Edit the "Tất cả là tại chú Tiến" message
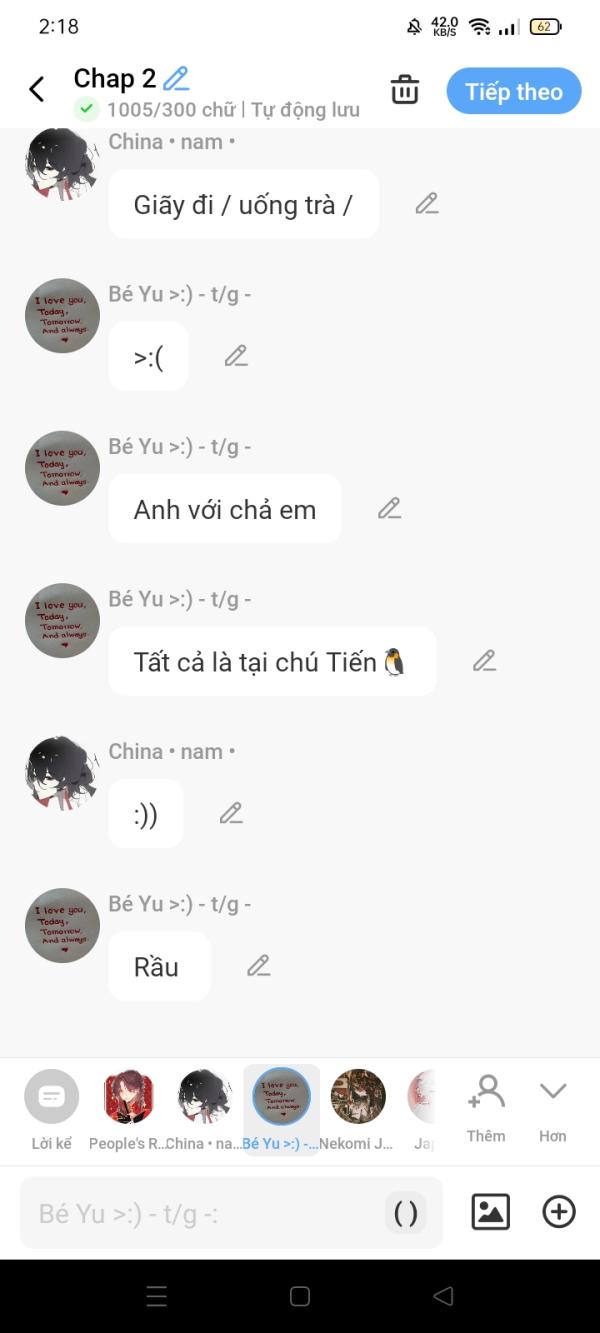This screenshot has width=600, height=1333. click(x=484, y=661)
